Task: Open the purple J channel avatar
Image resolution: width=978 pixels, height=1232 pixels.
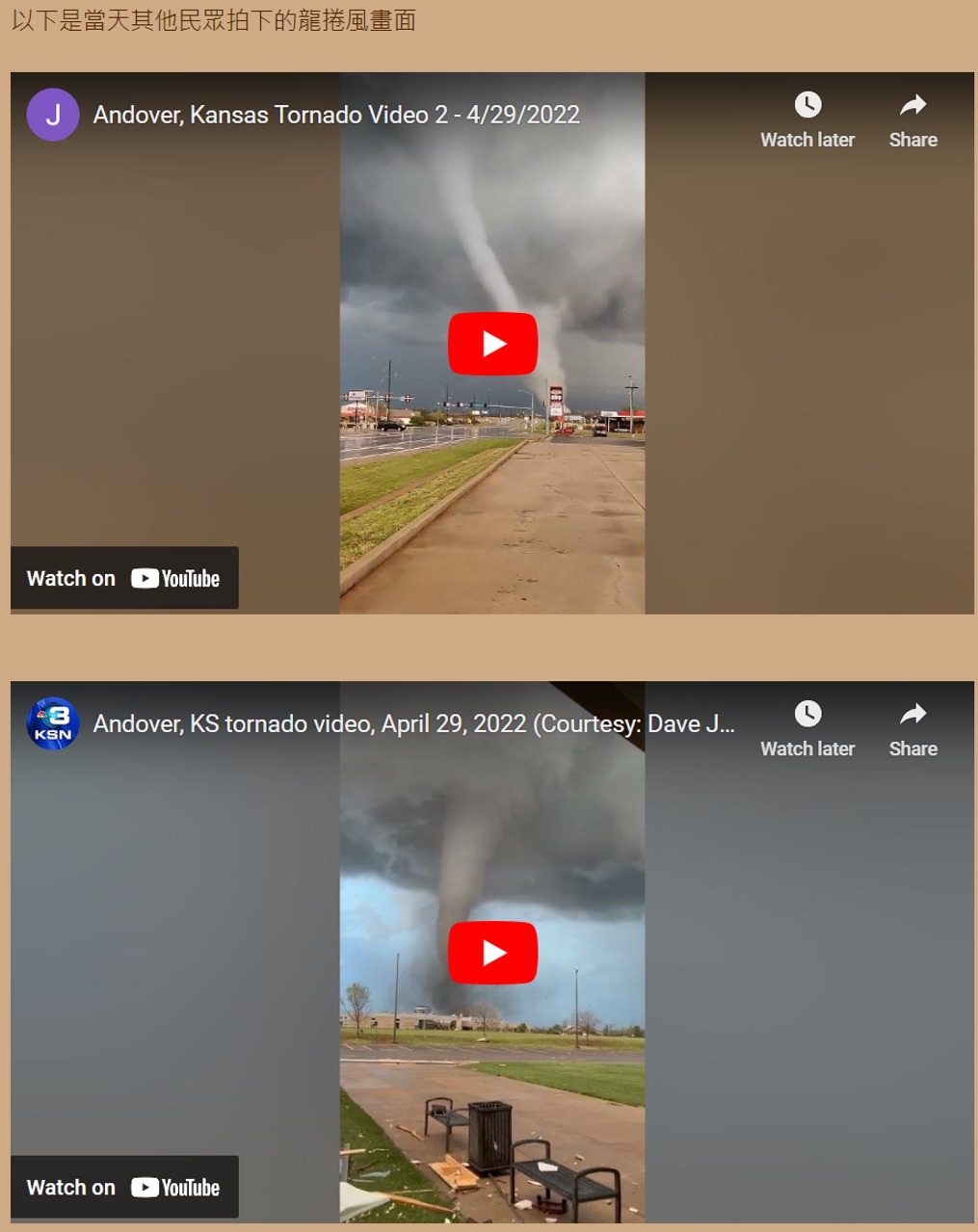Action: [53, 115]
